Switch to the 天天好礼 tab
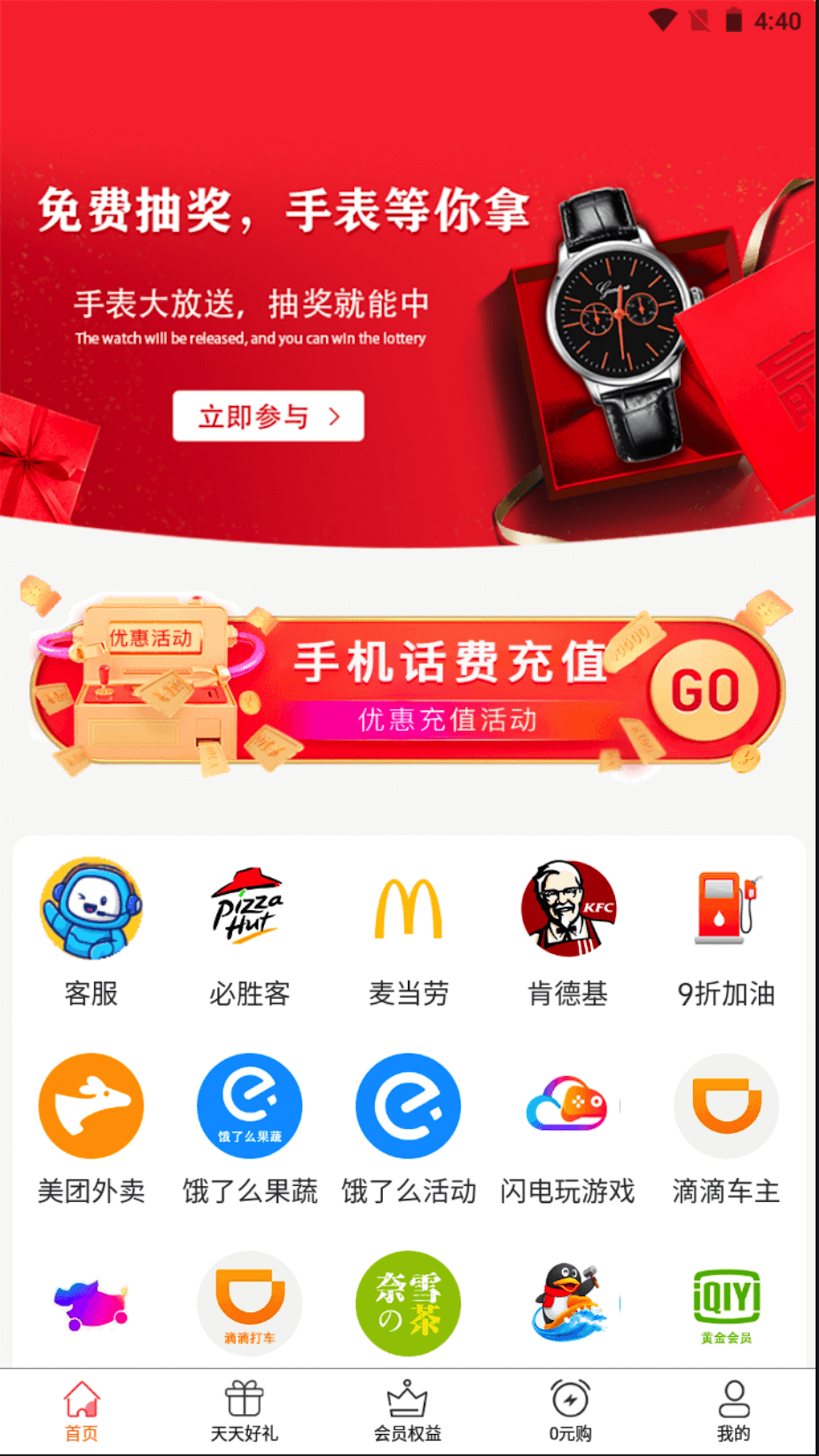This screenshot has height=1456, width=819. [x=244, y=1411]
